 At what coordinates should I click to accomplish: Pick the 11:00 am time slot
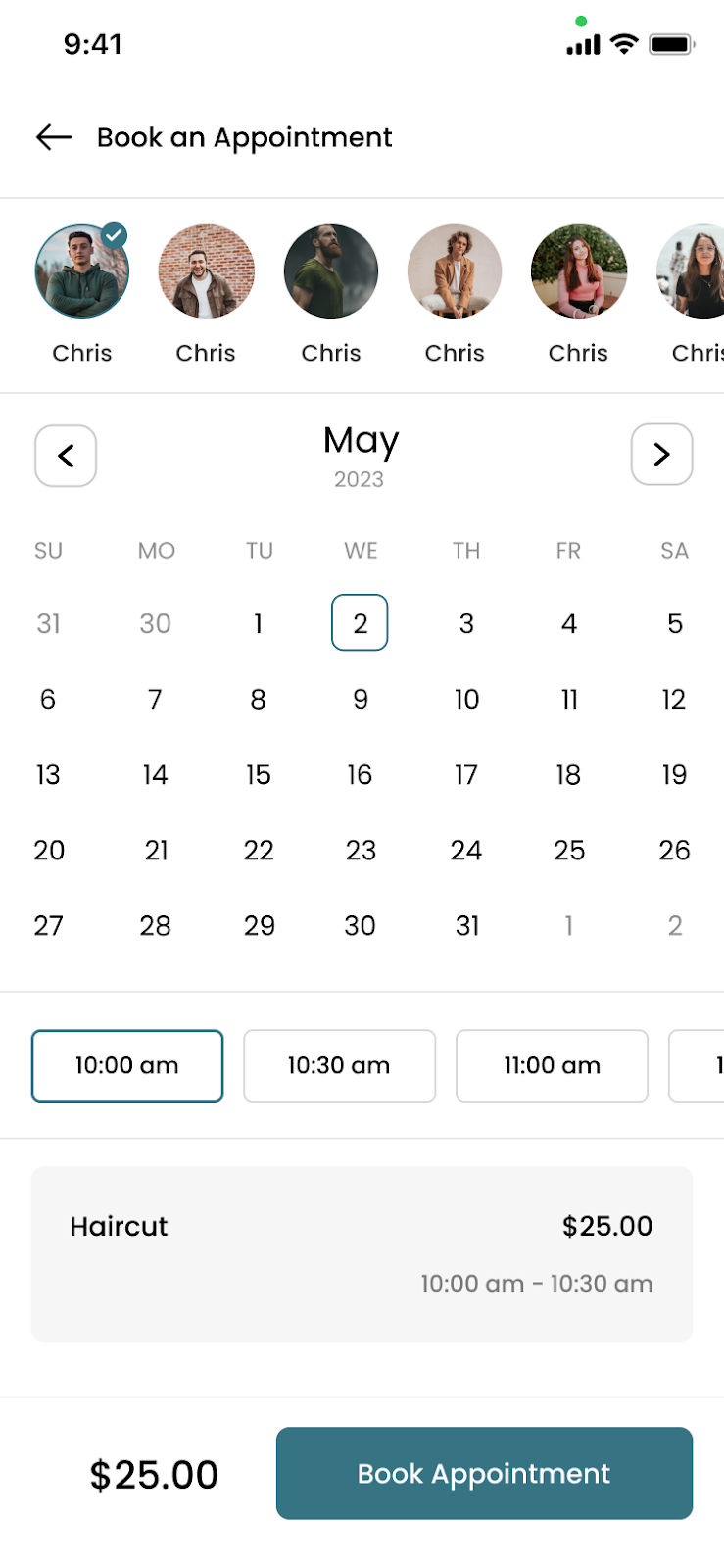552,1066
